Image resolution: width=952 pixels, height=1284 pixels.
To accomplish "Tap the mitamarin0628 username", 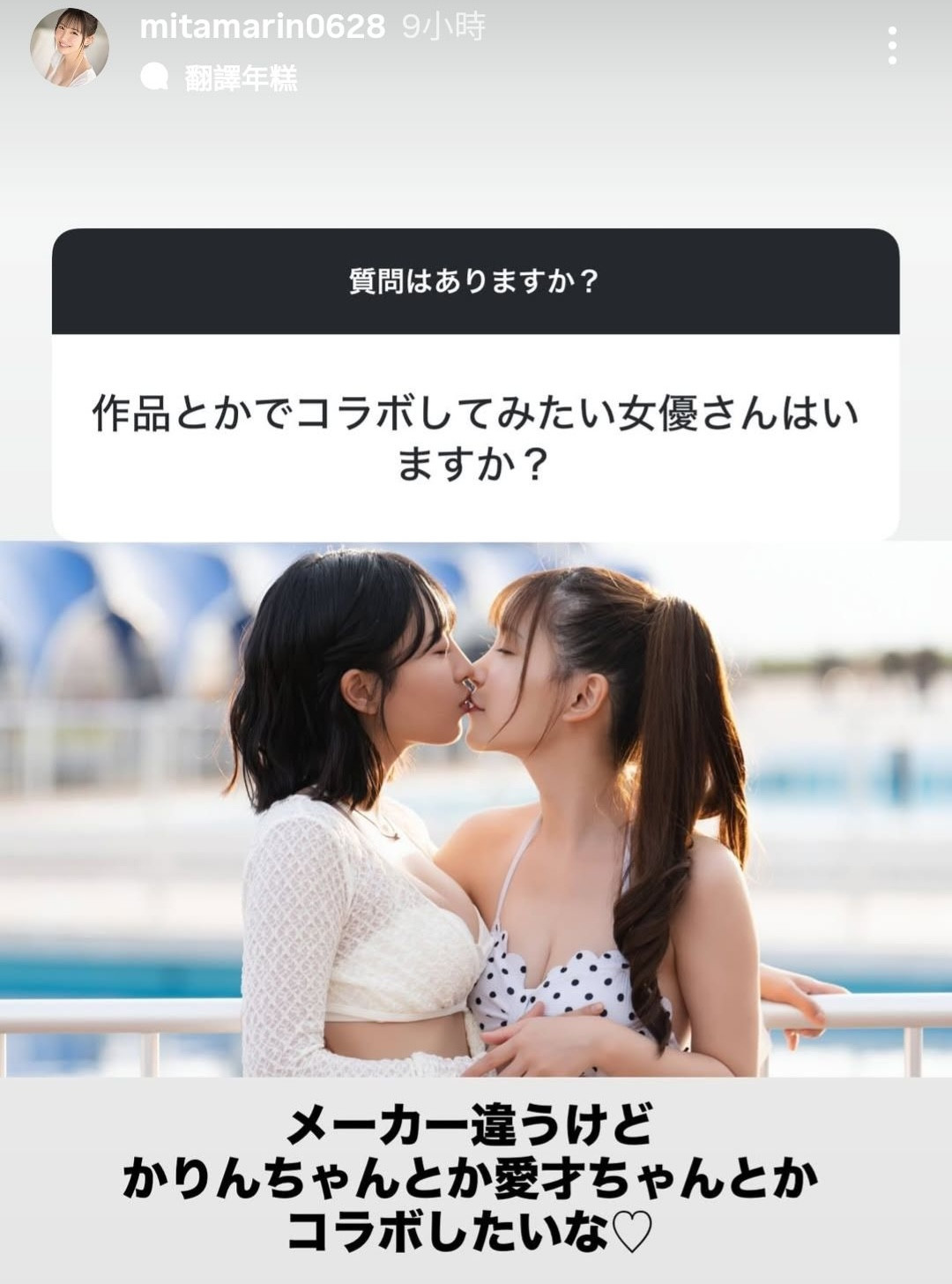I will tap(262, 27).
